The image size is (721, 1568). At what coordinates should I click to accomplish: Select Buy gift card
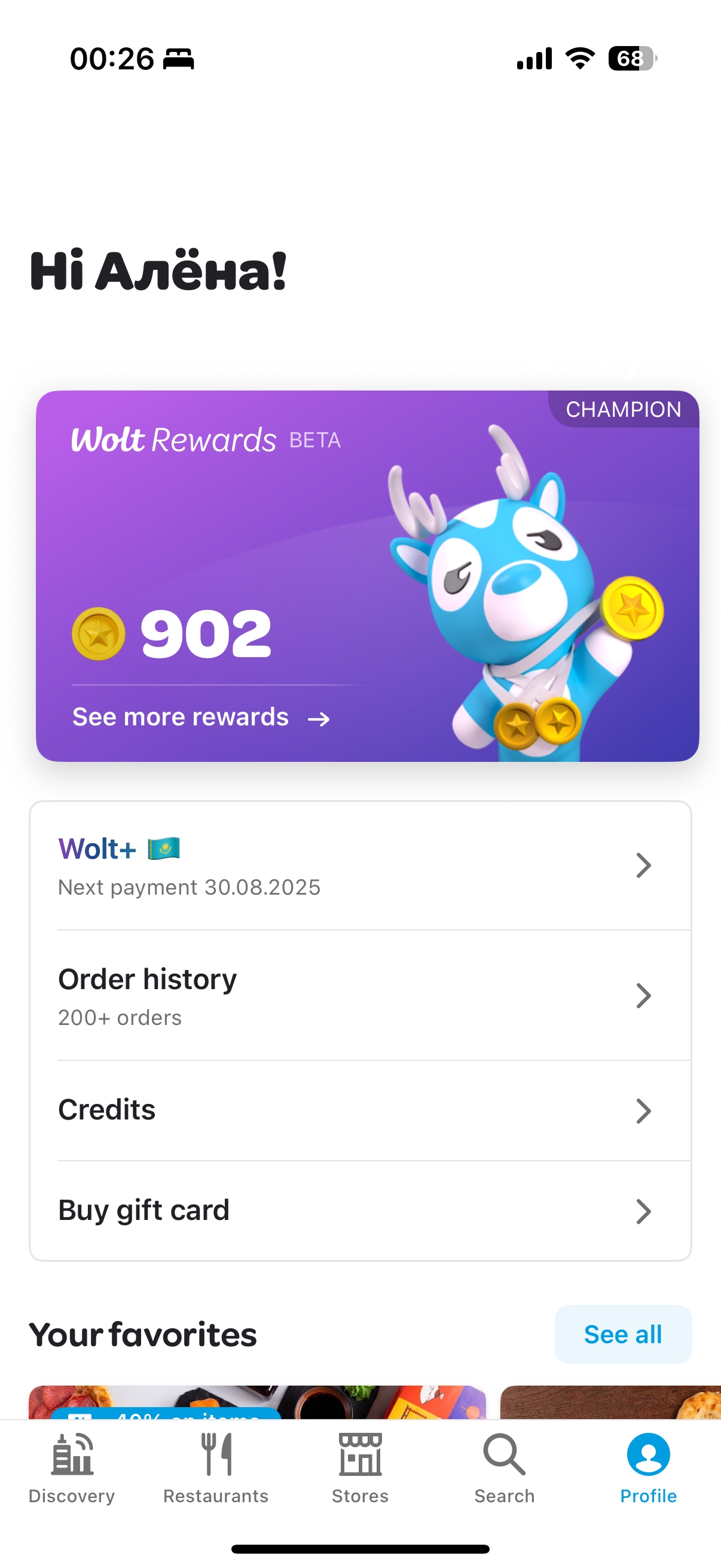pos(360,1211)
